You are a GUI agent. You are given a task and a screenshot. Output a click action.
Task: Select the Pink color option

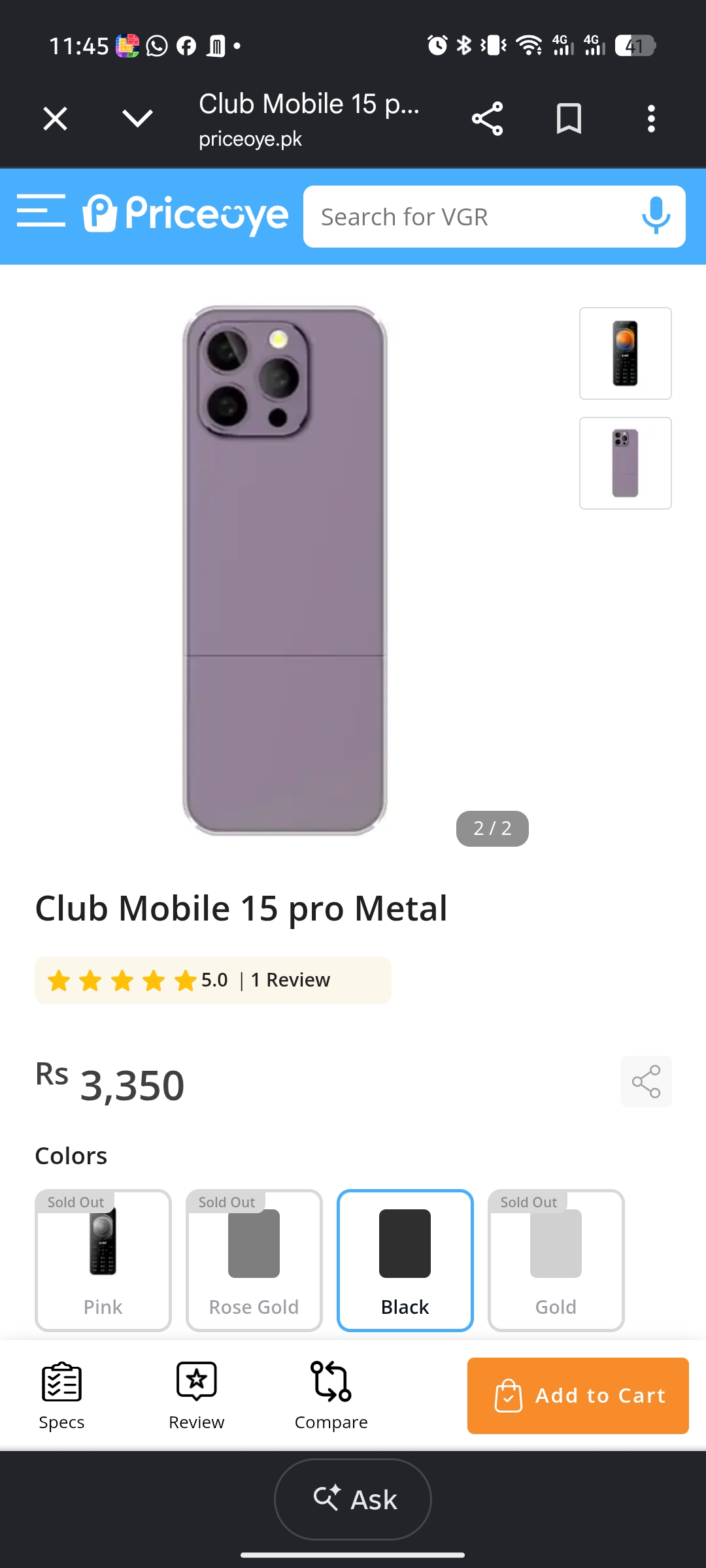coord(103,1260)
